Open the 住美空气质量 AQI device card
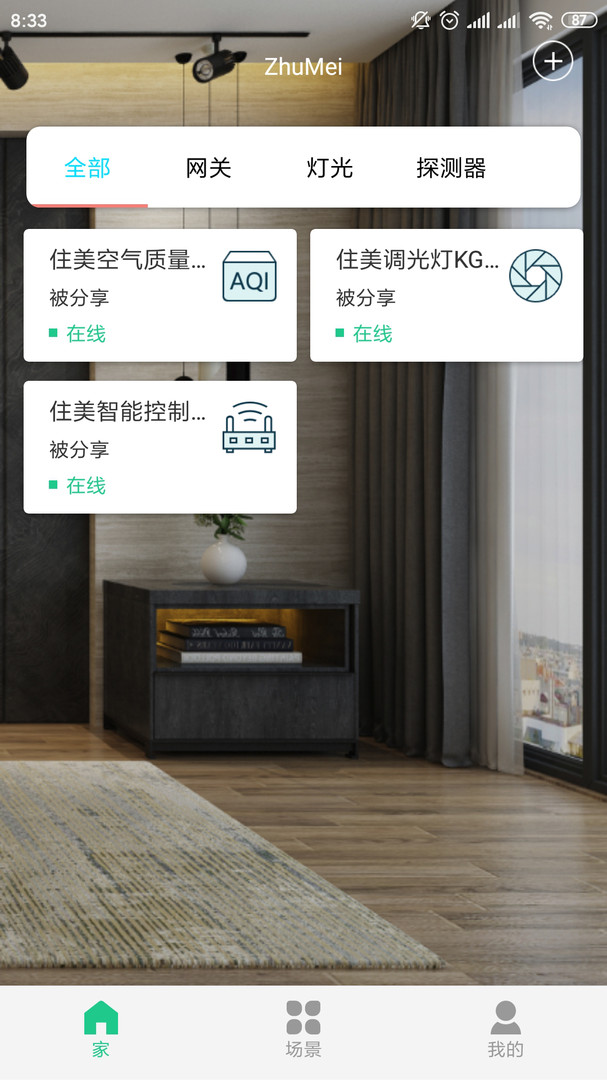Image resolution: width=607 pixels, height=1080 pixels. pos(160,295)
